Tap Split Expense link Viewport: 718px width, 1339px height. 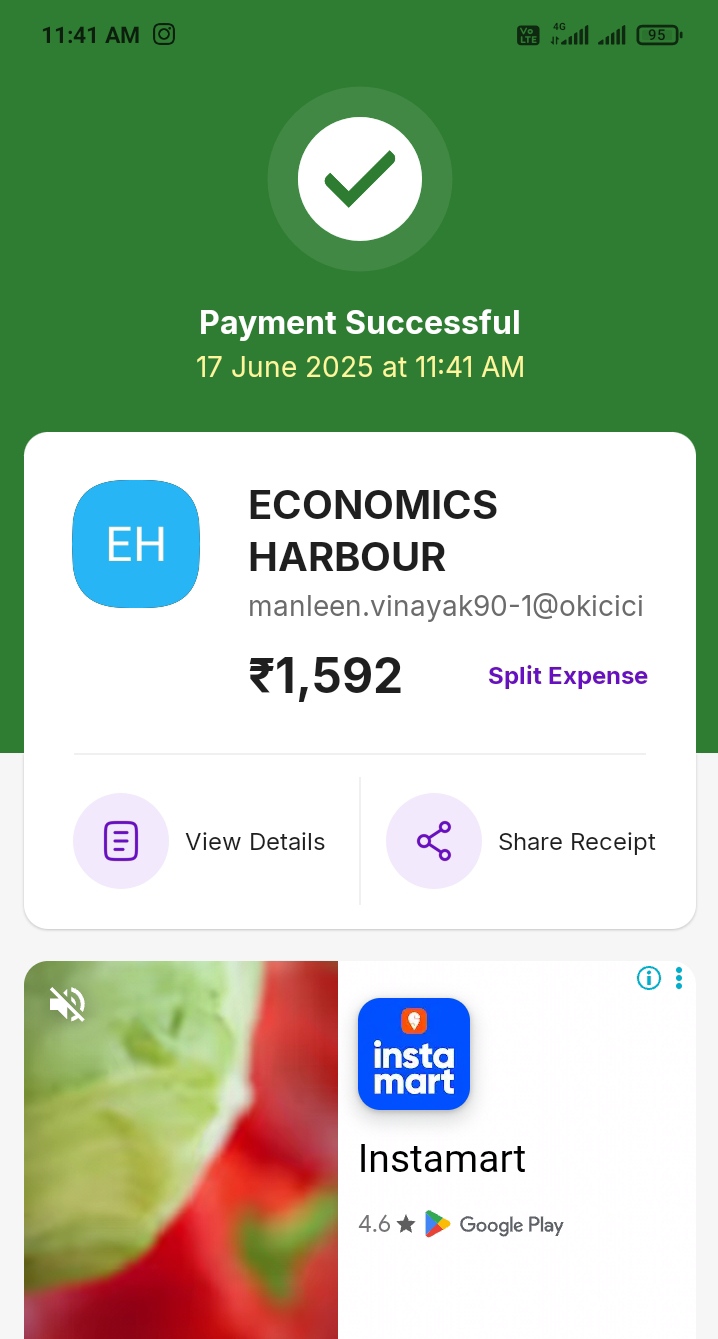[567, 676]
